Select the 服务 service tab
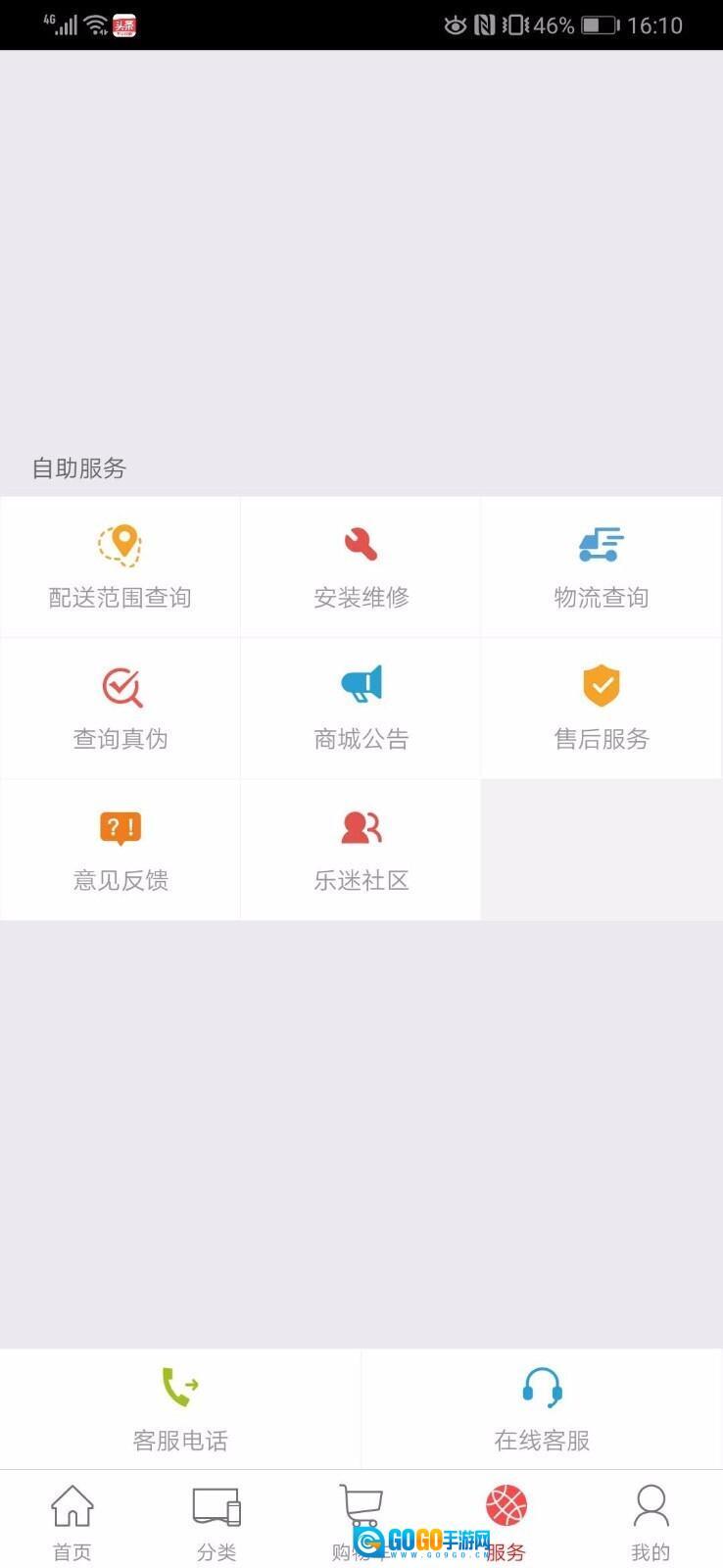This screenshot has height=1568, width=723. point(506,1520)
